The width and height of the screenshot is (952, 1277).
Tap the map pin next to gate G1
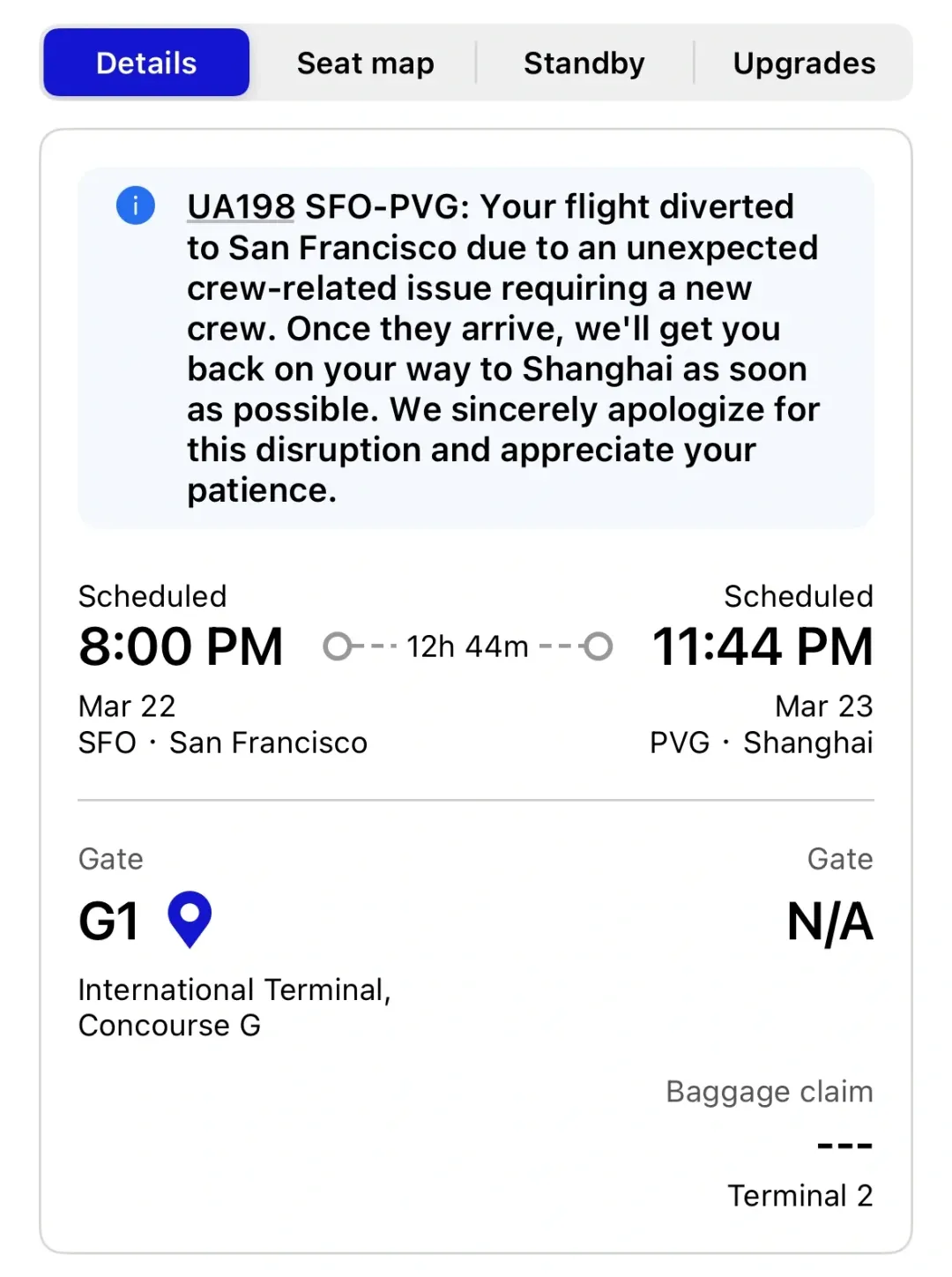pos(190,919)
